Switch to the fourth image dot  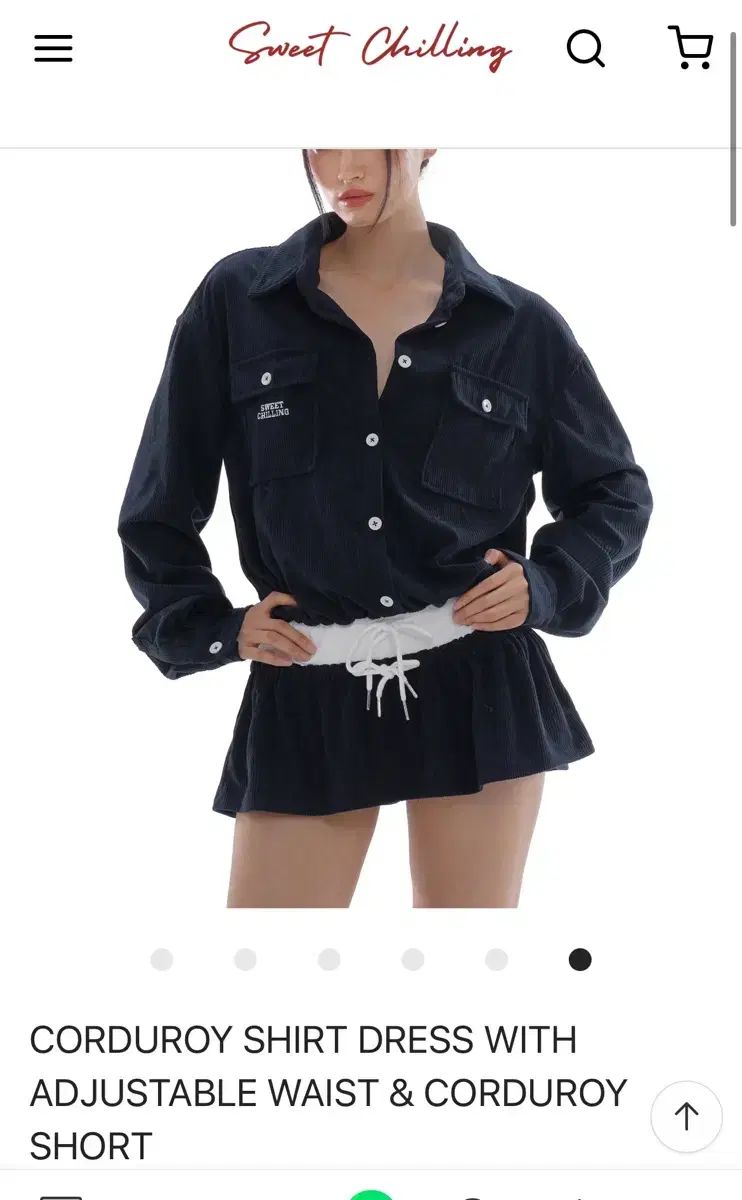pyautogui.click(x=413, y=960)
